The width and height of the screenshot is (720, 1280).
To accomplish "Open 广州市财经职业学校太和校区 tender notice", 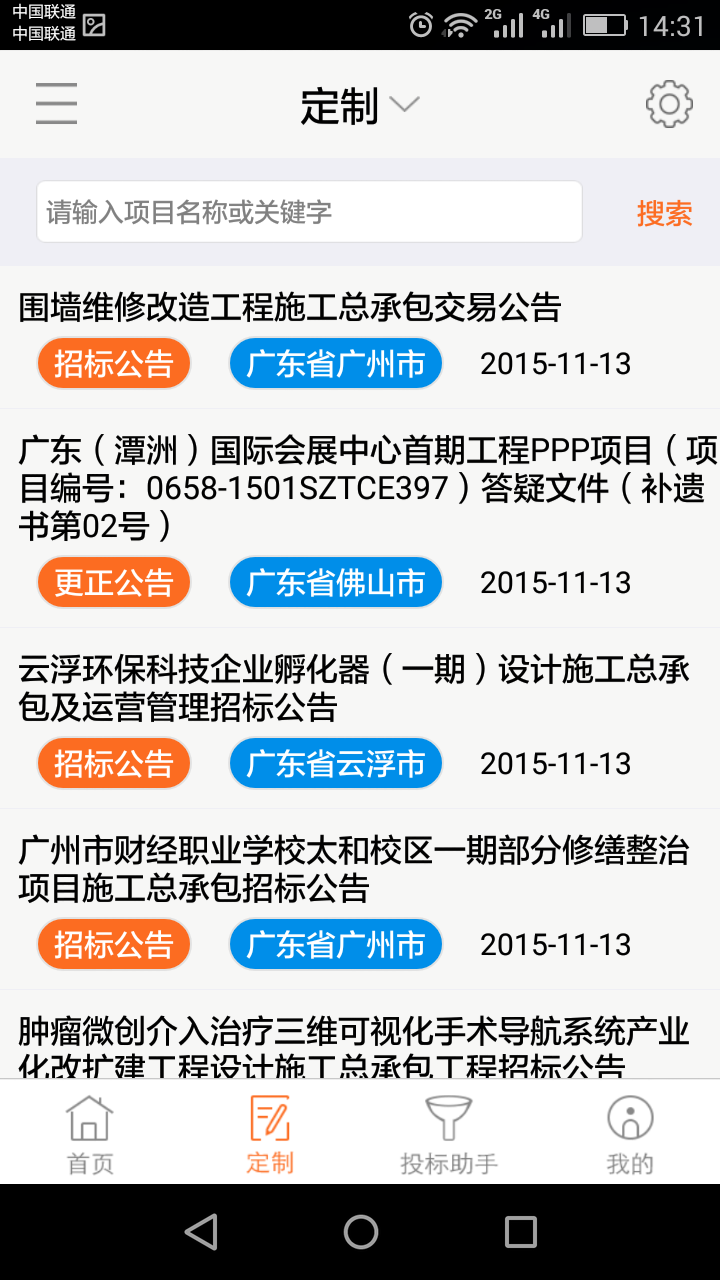I will click(354, 869).
